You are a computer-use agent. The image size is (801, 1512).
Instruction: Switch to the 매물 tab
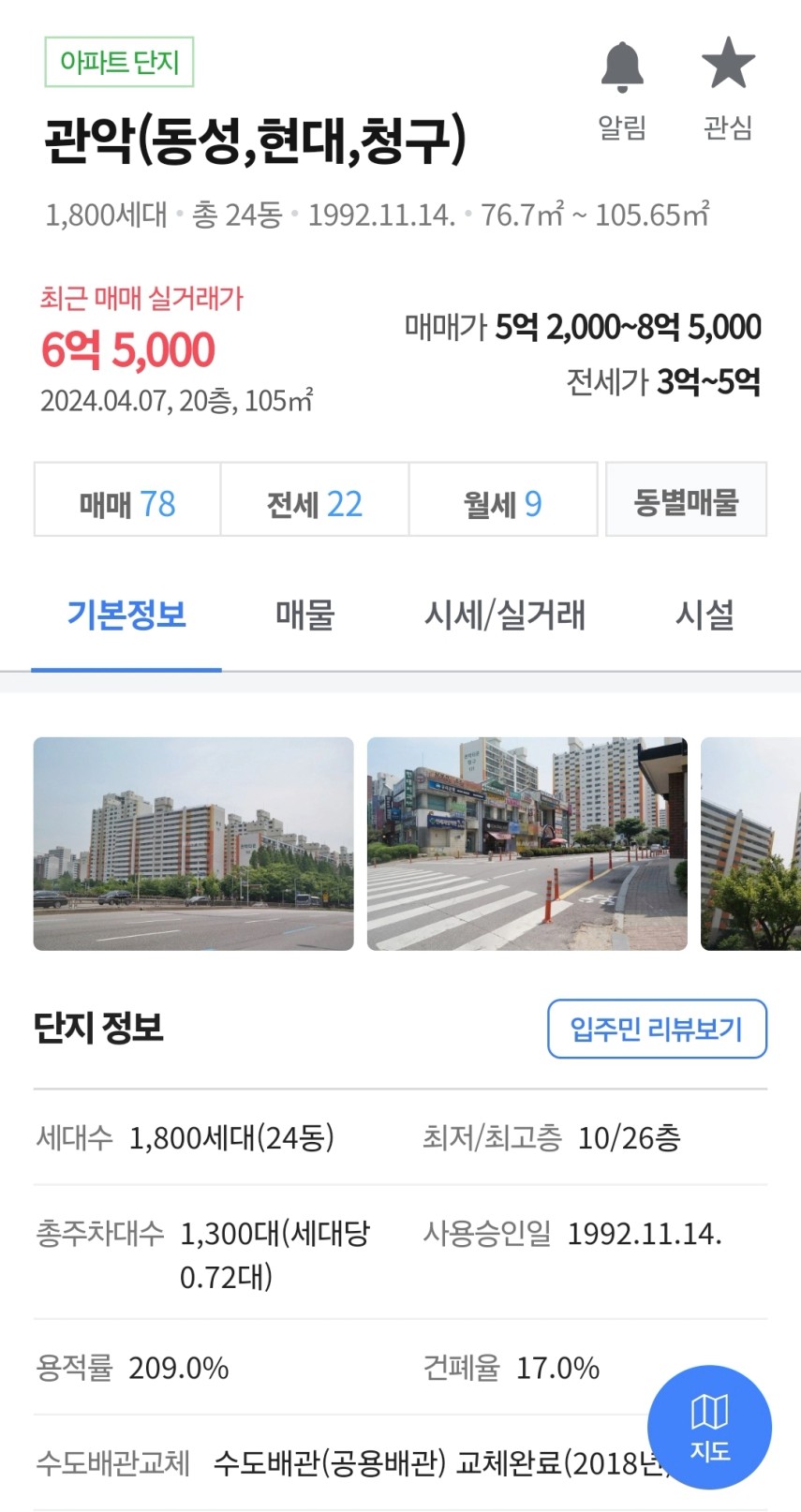coord(304,615)
